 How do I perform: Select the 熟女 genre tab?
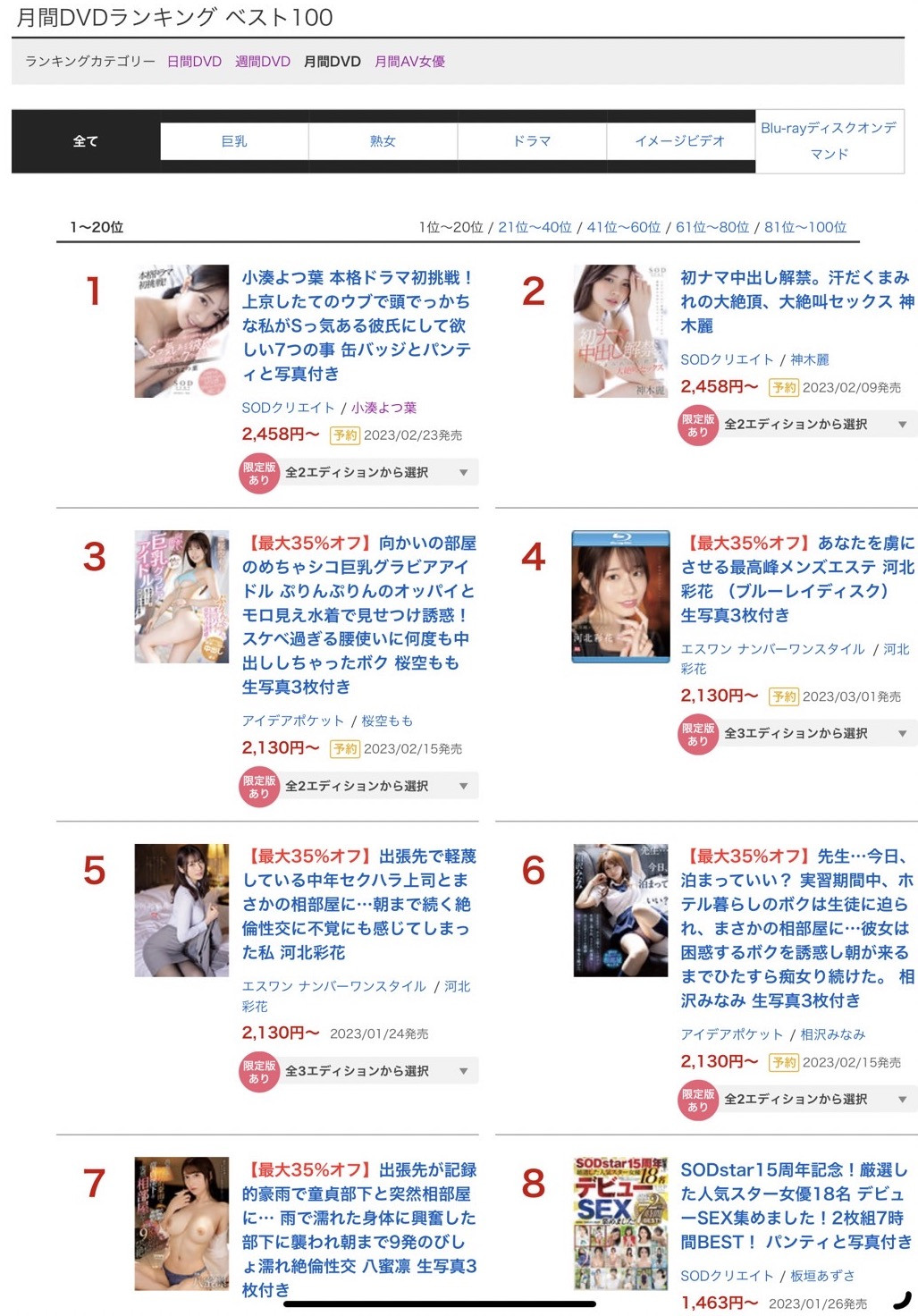(383, 141)
